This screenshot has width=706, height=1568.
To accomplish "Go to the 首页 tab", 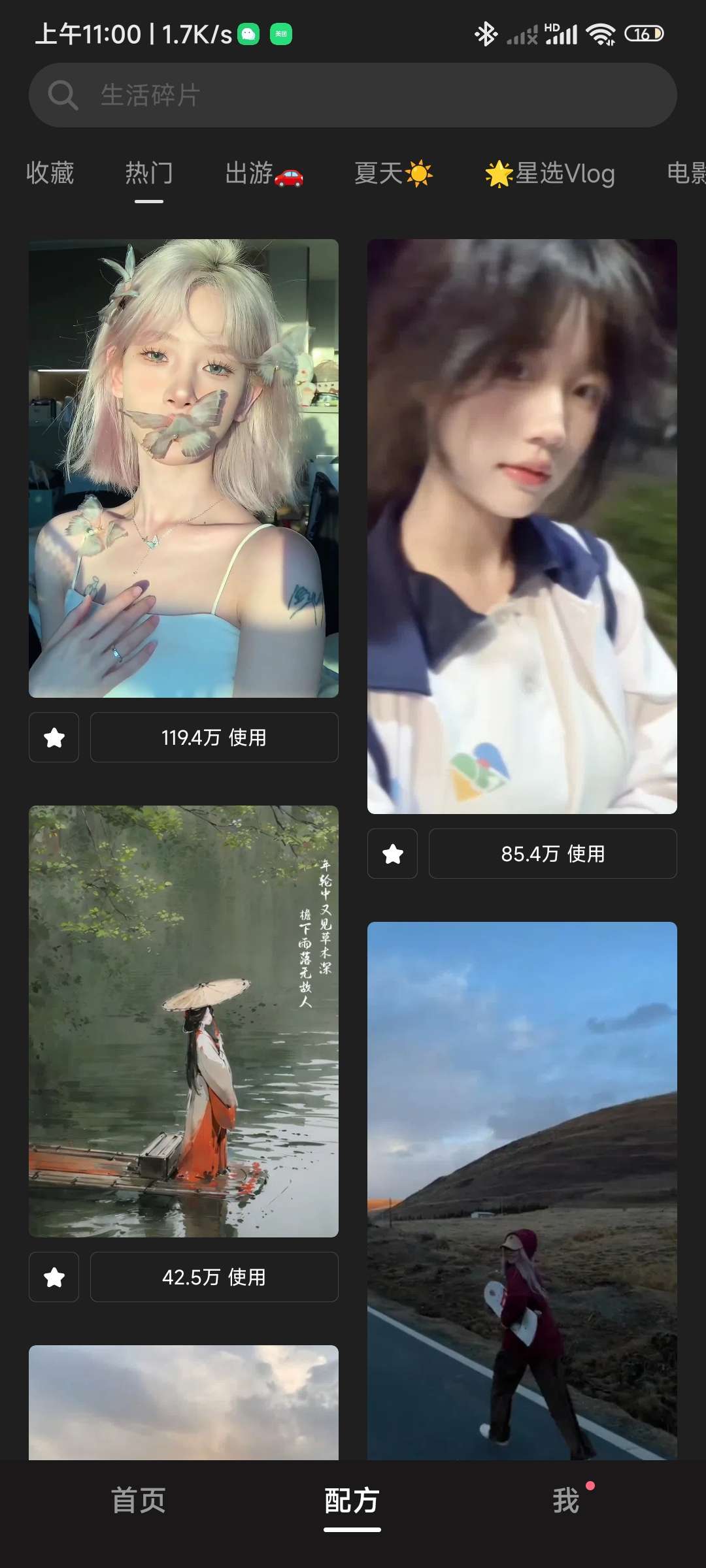I will [x=139, y=1500].
